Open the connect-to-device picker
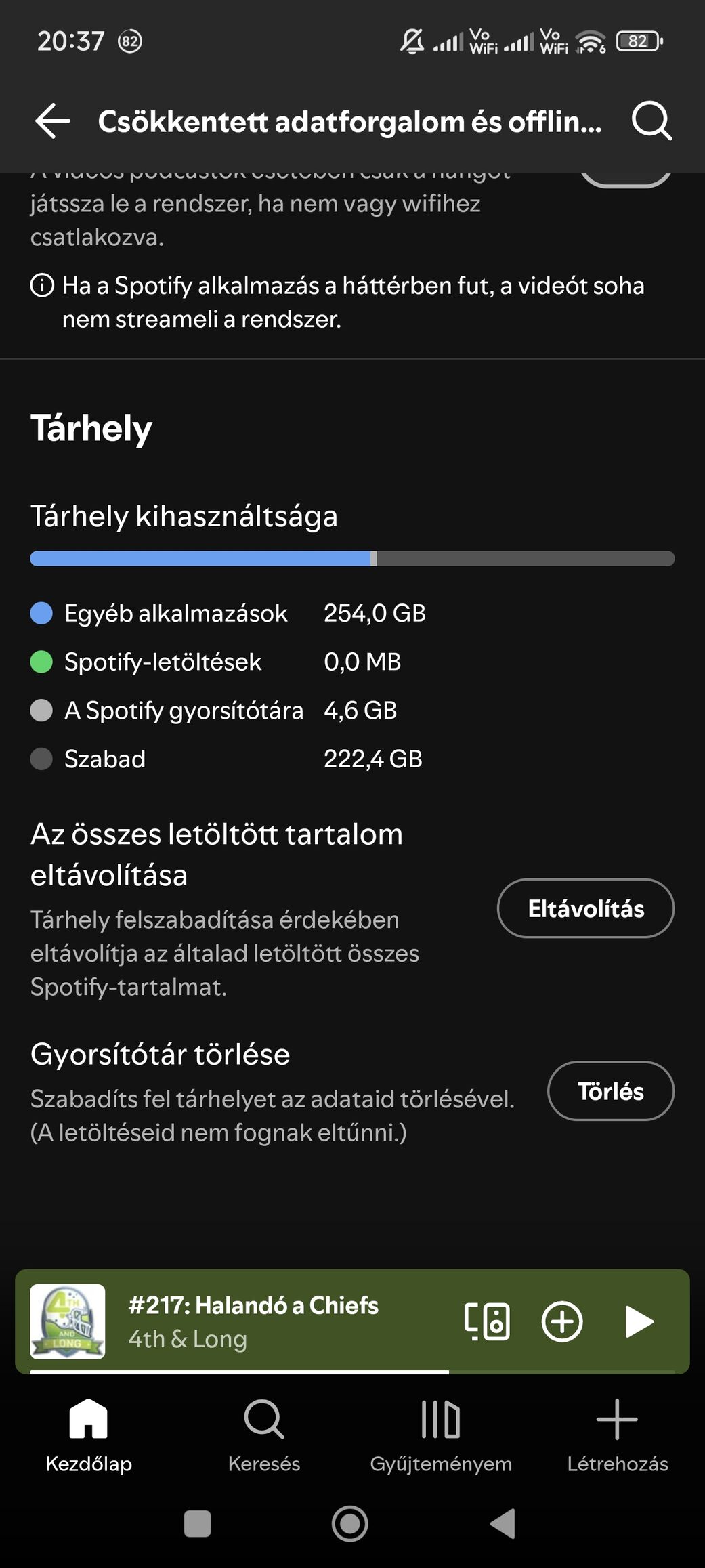The height and width of the screenshot is (1568, 705). point(487,1321)
